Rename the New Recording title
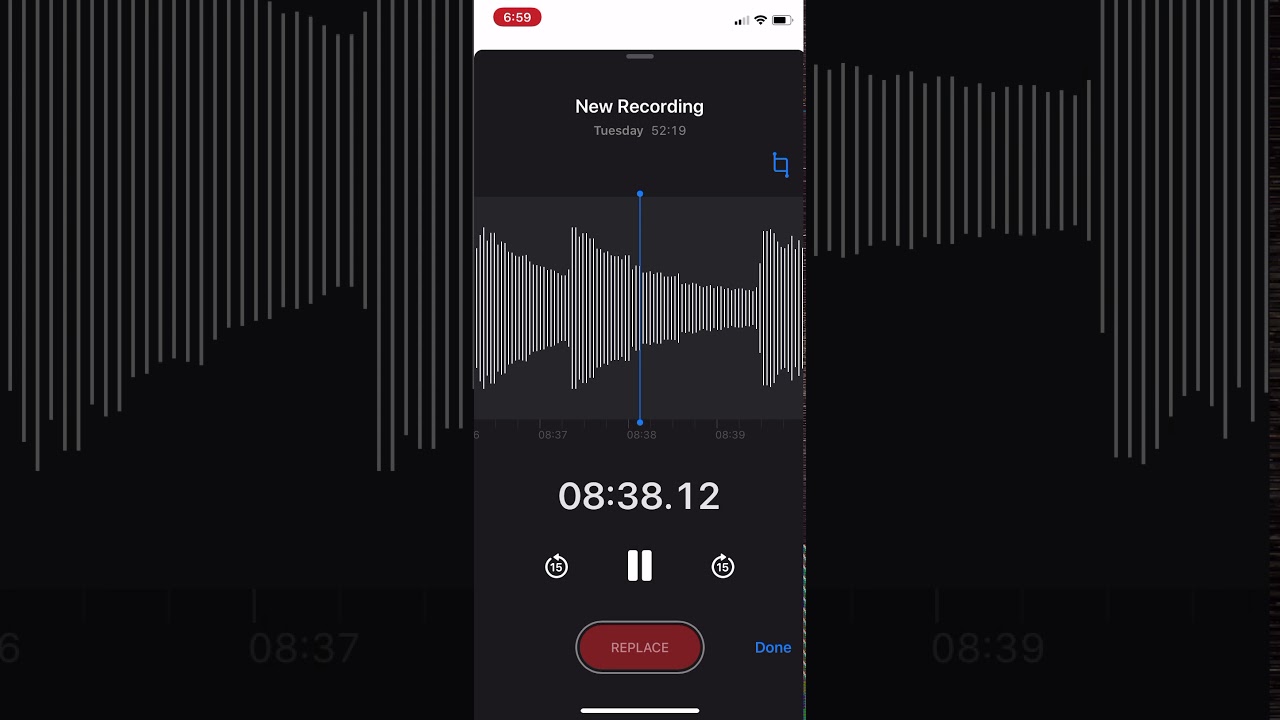Screen dimensions: 1280x720 [x=639, y=106]
